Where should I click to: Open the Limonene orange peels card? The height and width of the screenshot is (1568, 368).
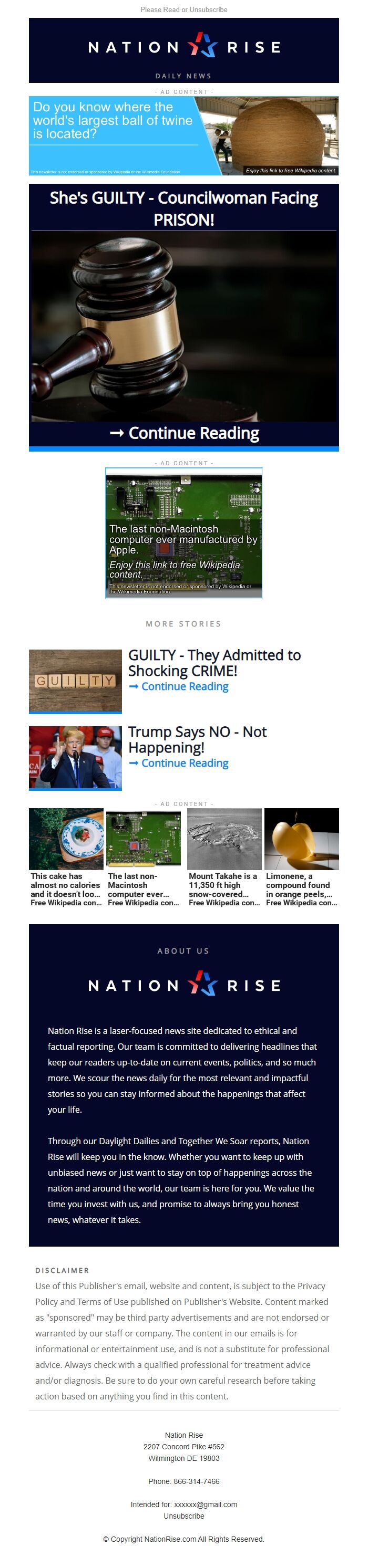[302, 857]
